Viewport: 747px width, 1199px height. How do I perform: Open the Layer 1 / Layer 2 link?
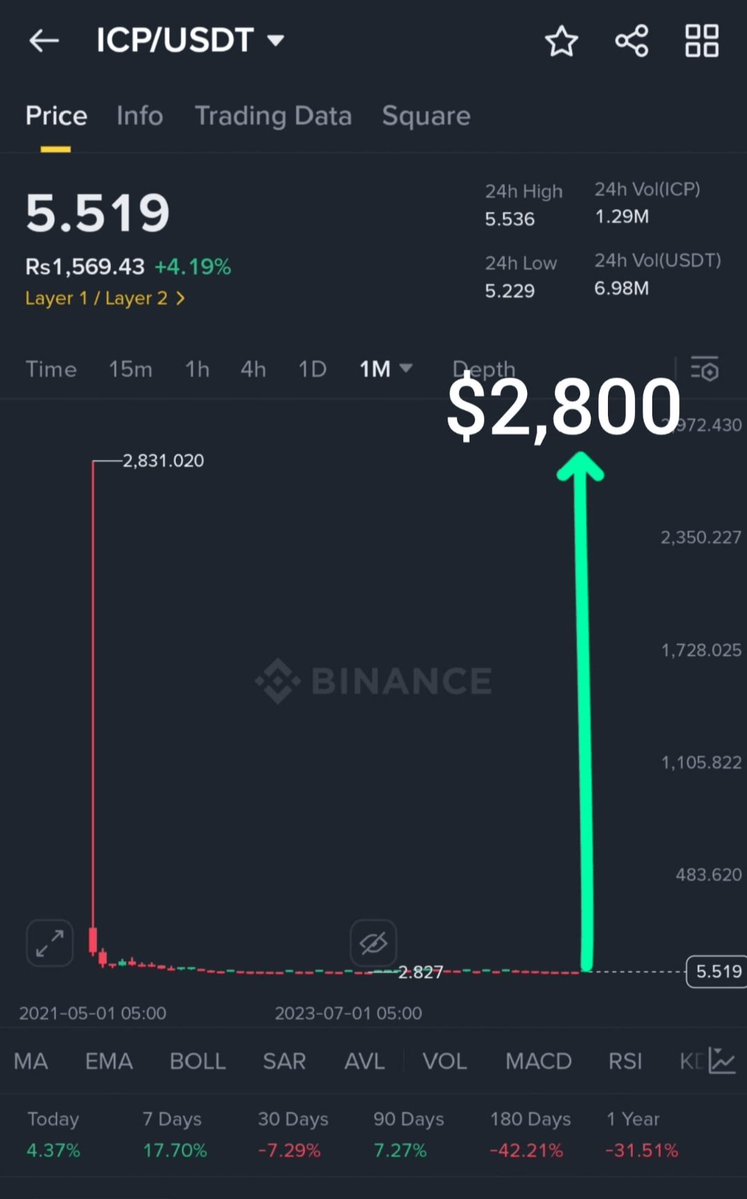tap(106, 298)
